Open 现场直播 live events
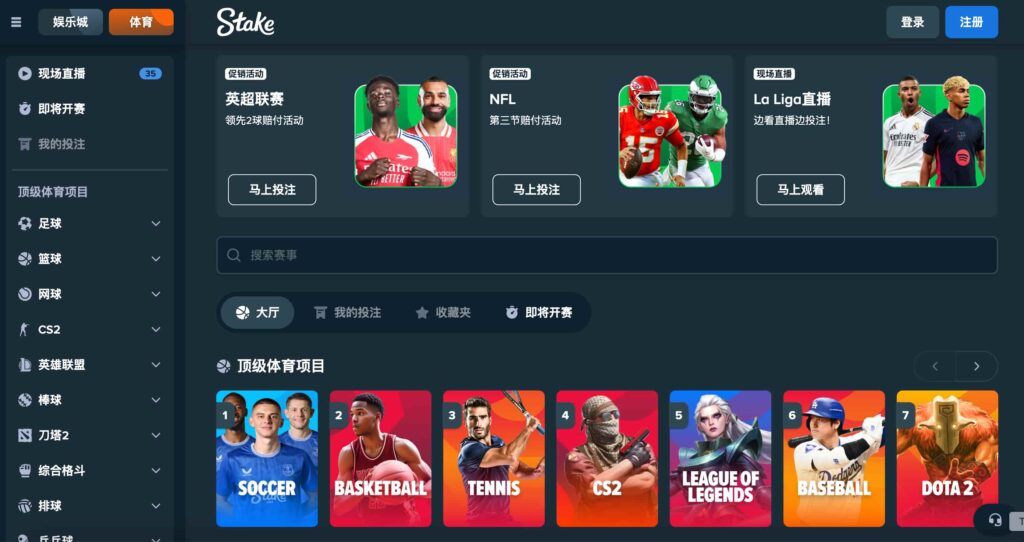This screenshot has height=542, width=1024. [x=62, y=73]
